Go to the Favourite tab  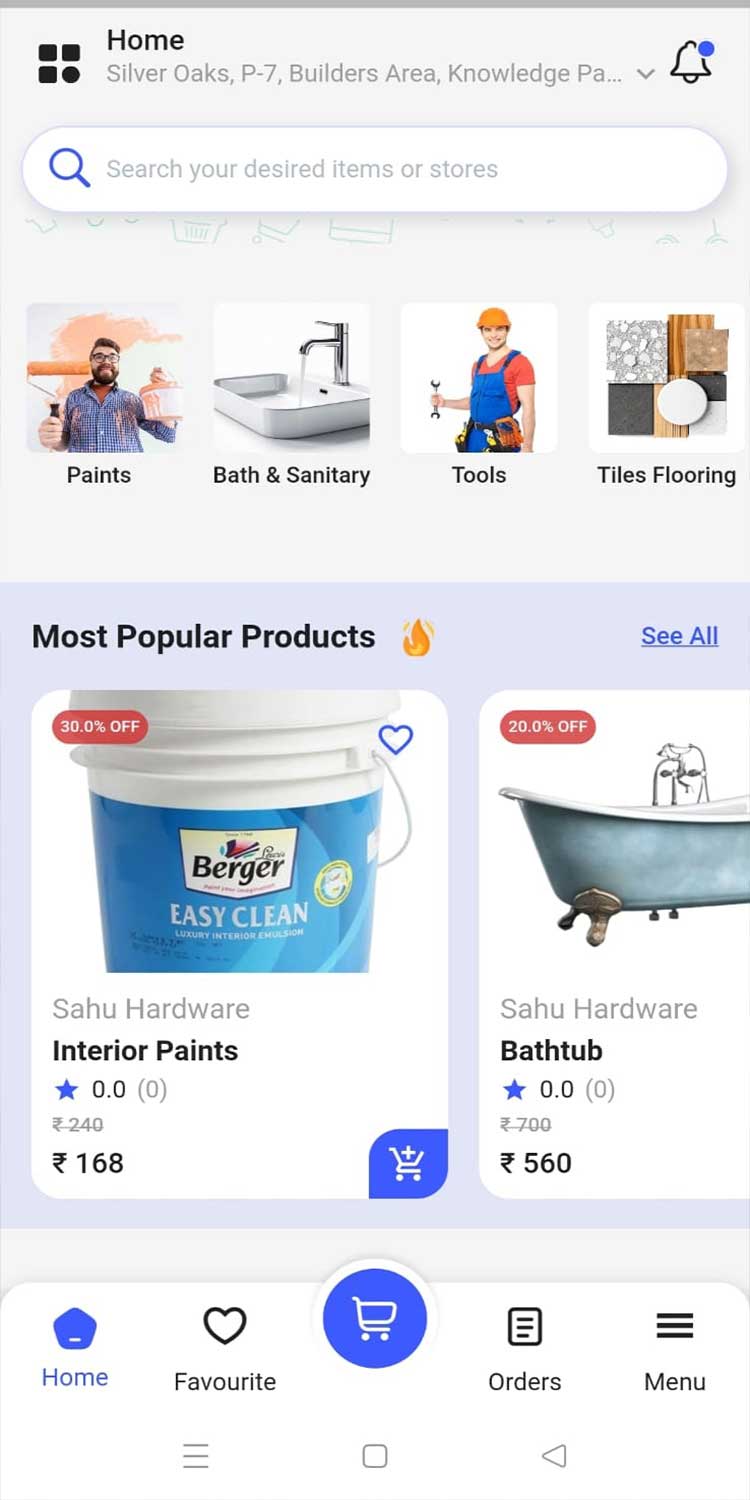(x=225, y=1348)
